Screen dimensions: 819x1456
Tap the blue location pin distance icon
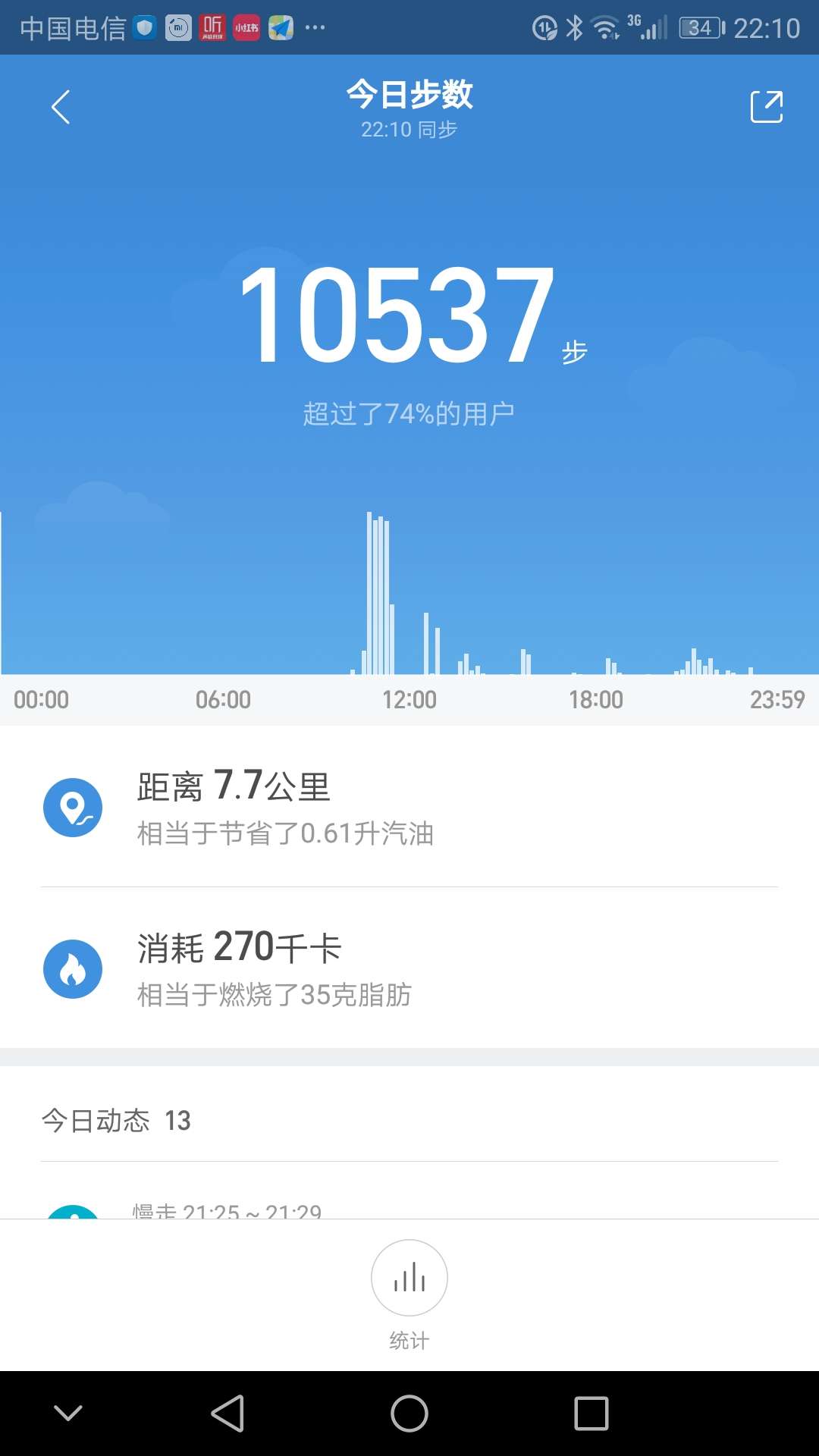pyautogui.click(x=74, y=806)
